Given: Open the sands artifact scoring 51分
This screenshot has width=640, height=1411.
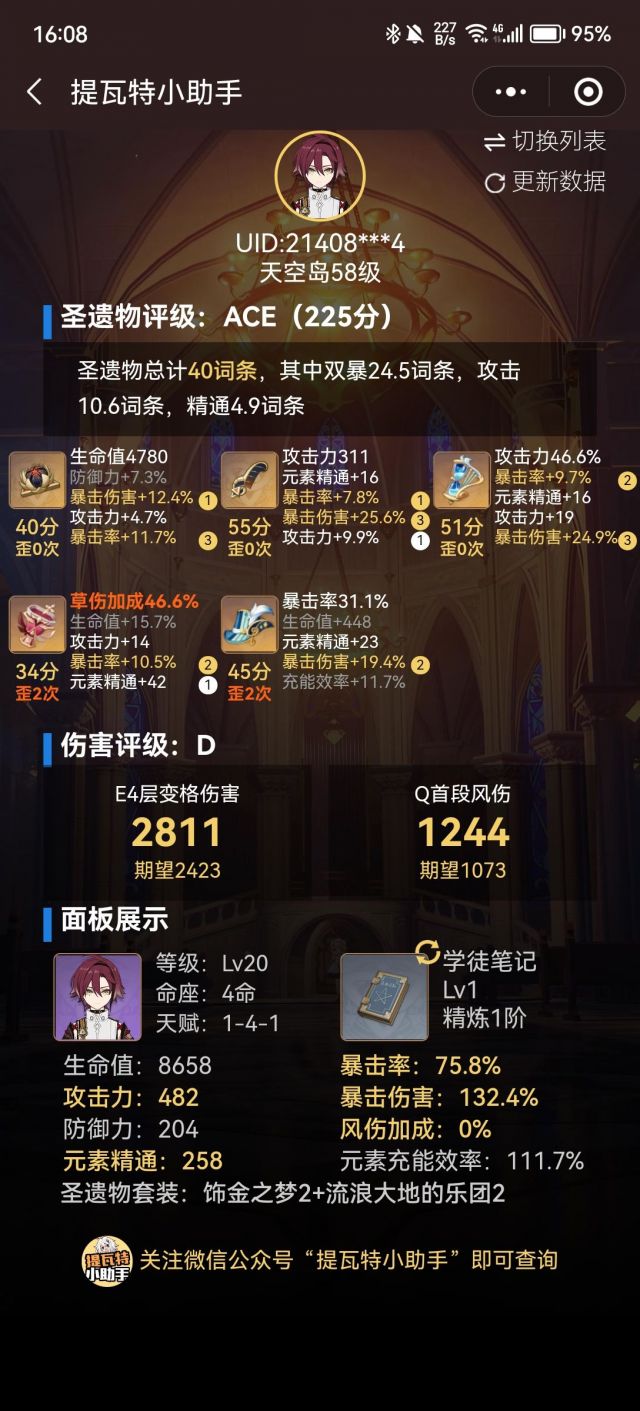Looking at the screenshot, I should 461,480.
